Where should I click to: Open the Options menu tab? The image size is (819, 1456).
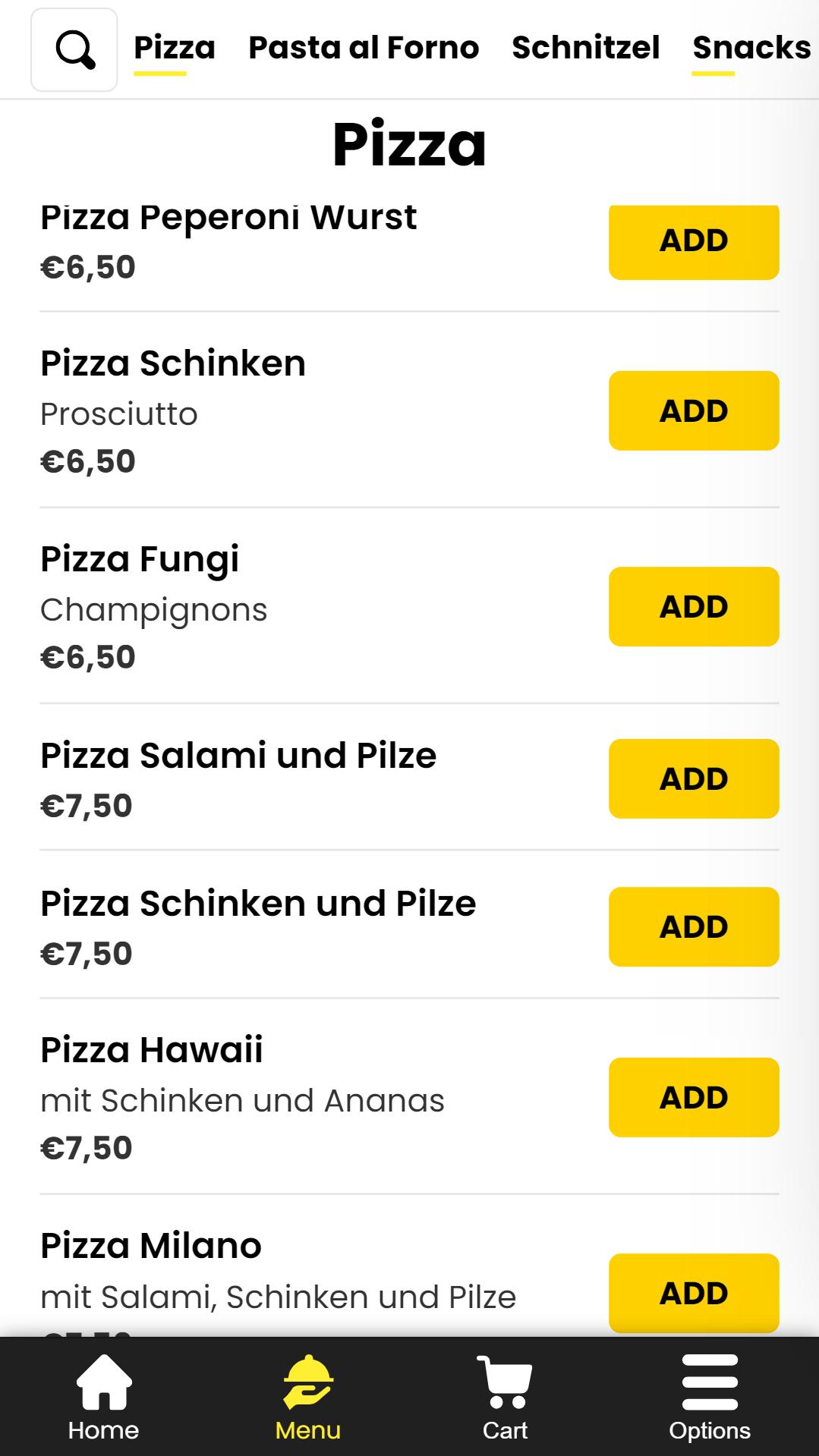710,1398
